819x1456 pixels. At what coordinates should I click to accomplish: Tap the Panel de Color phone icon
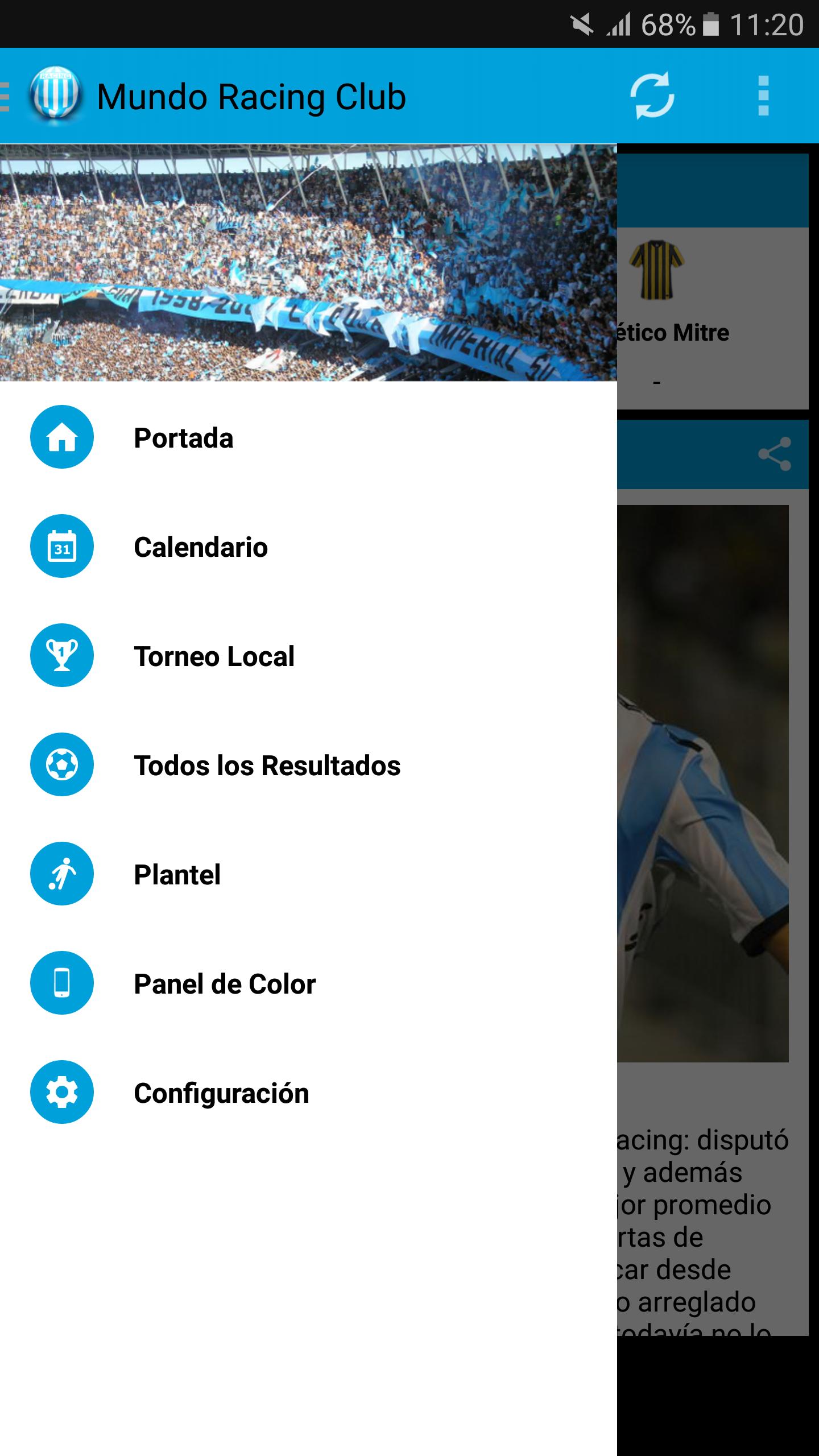61,983
